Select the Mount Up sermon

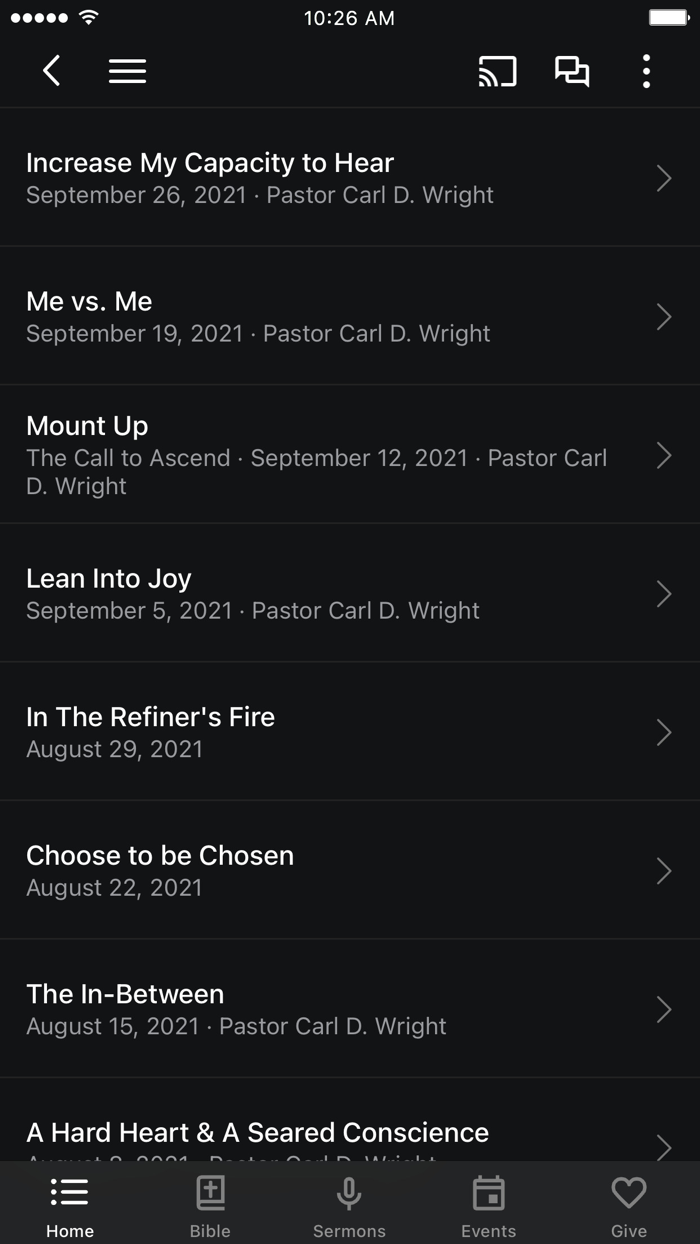tap(350, 455)
